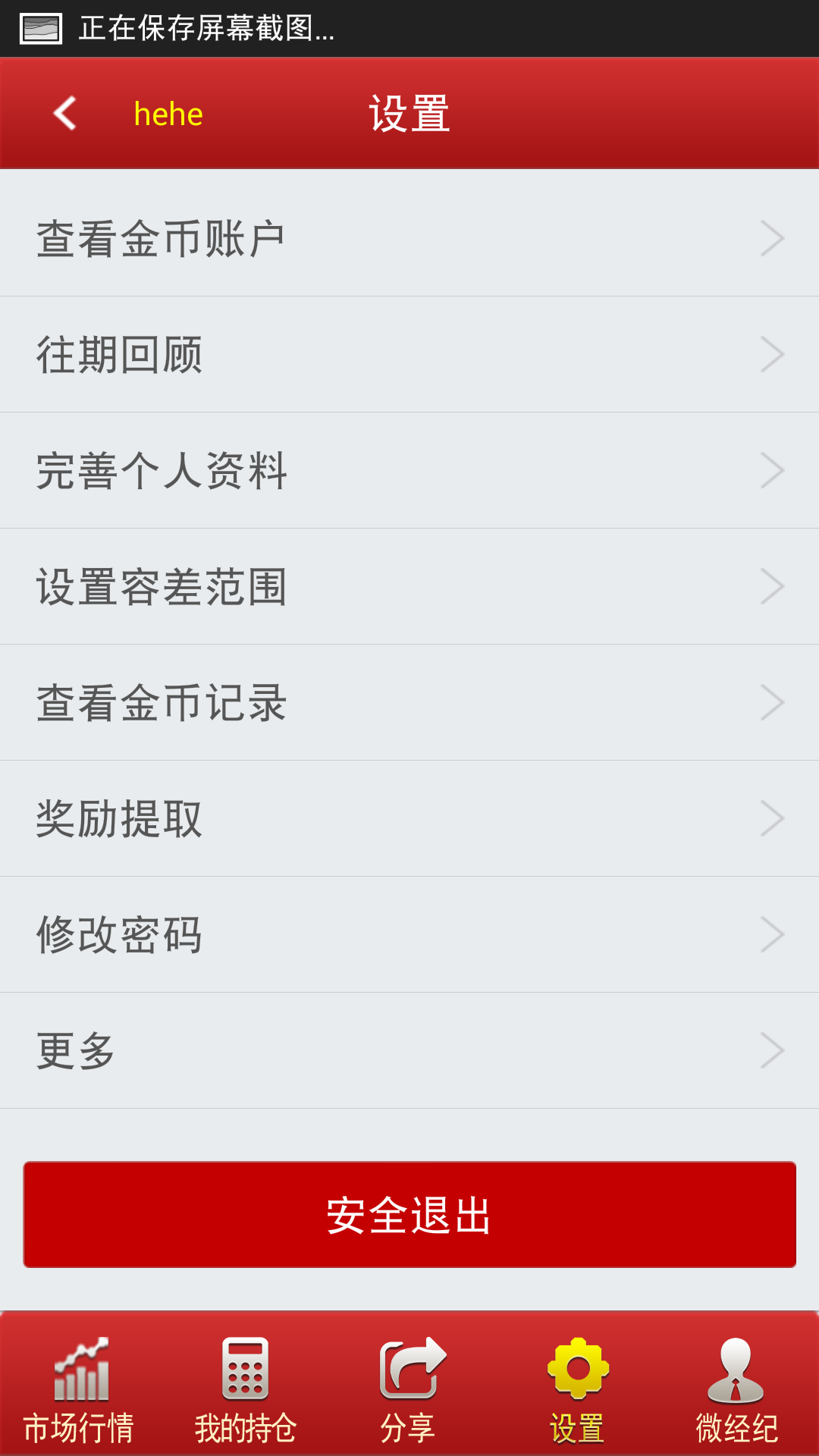This screenshot has width=819, height=1456.
Task: Switch to the 微经纪 tab
Action: (x=736, y=1389)
